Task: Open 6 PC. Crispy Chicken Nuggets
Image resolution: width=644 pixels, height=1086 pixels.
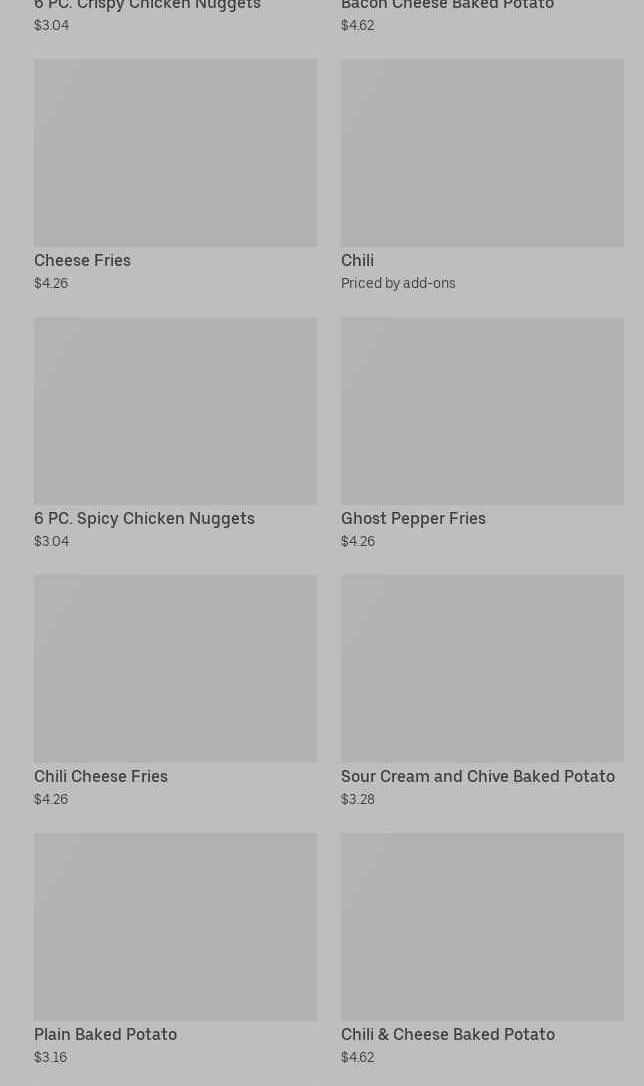Action: coord(147,6)
